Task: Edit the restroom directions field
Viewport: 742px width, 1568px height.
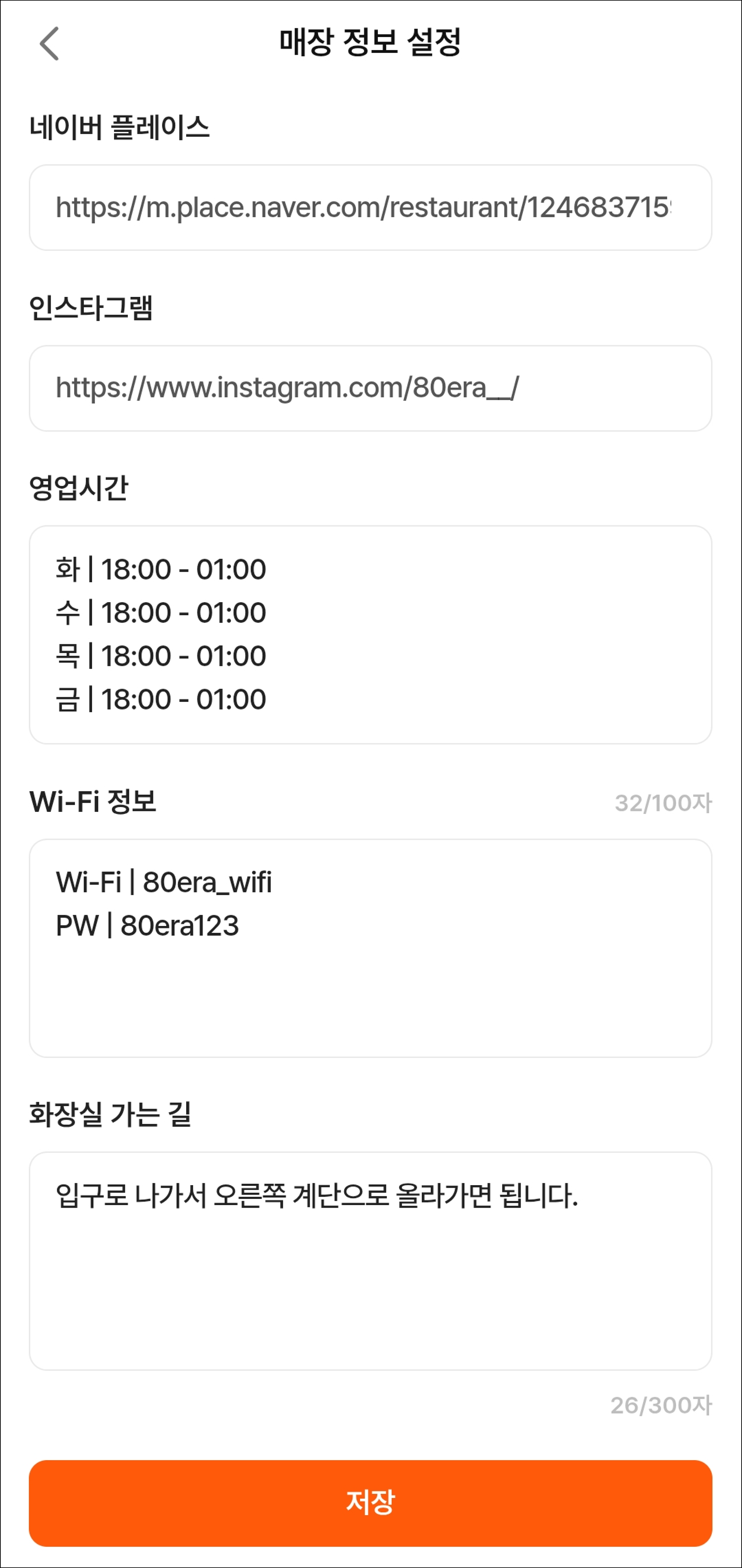Action: point(370,1261)
